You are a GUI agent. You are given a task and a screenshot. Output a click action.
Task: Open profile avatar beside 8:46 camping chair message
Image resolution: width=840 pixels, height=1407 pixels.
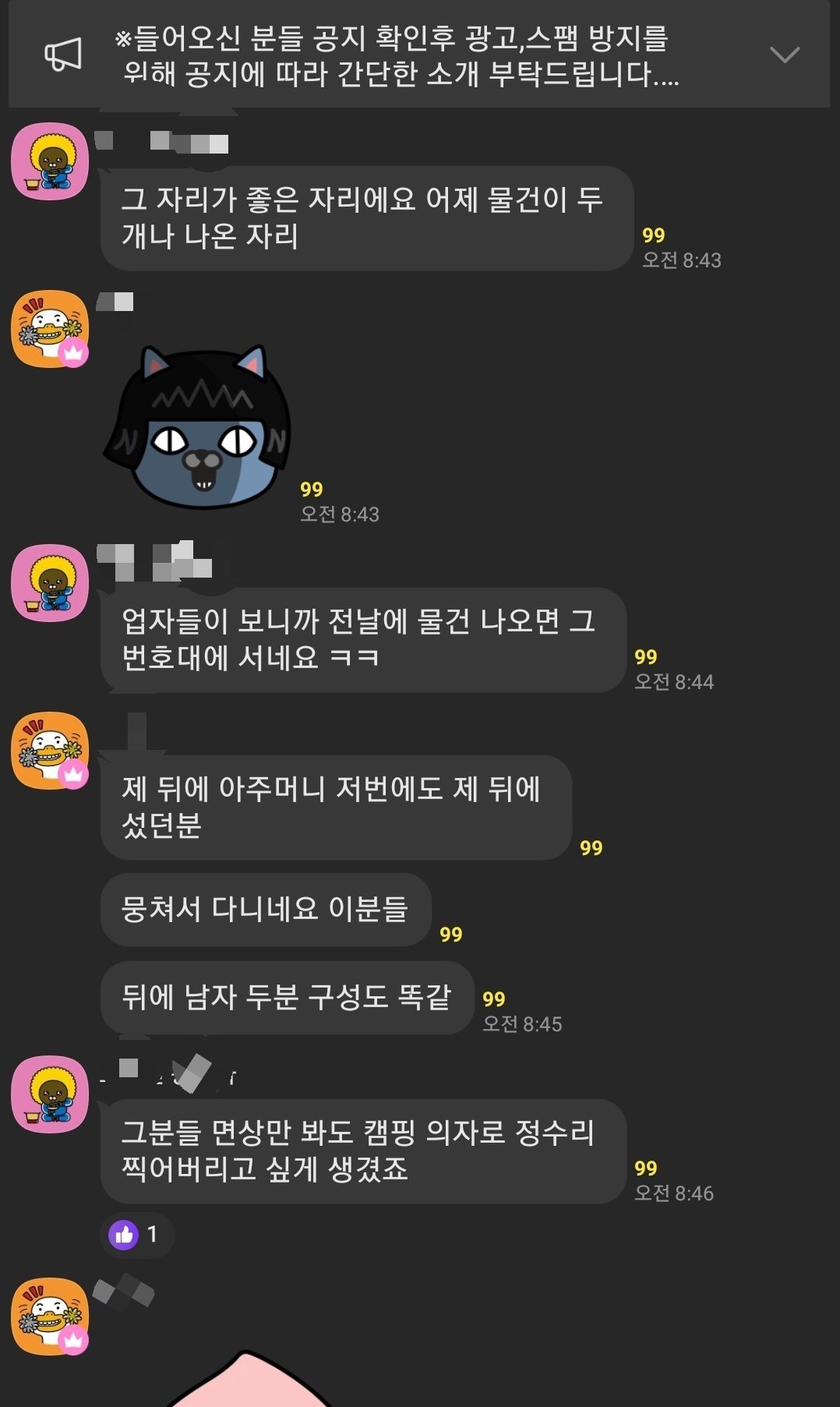50,1094
